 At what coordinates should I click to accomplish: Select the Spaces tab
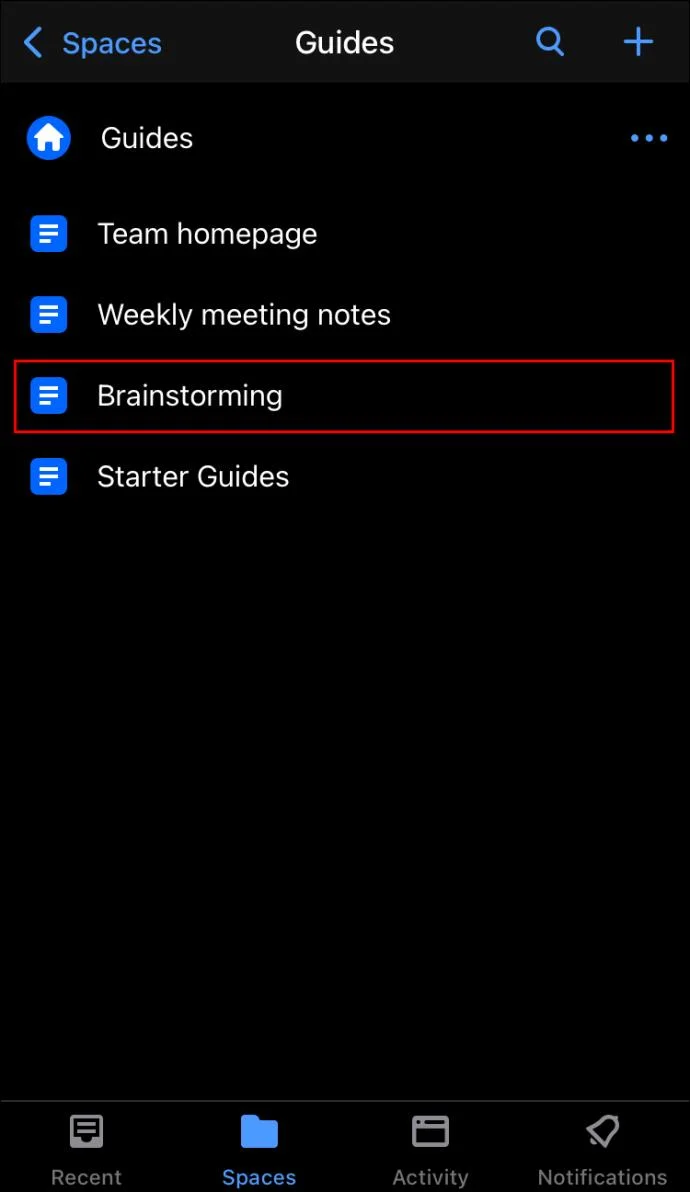coord(259,1148)
